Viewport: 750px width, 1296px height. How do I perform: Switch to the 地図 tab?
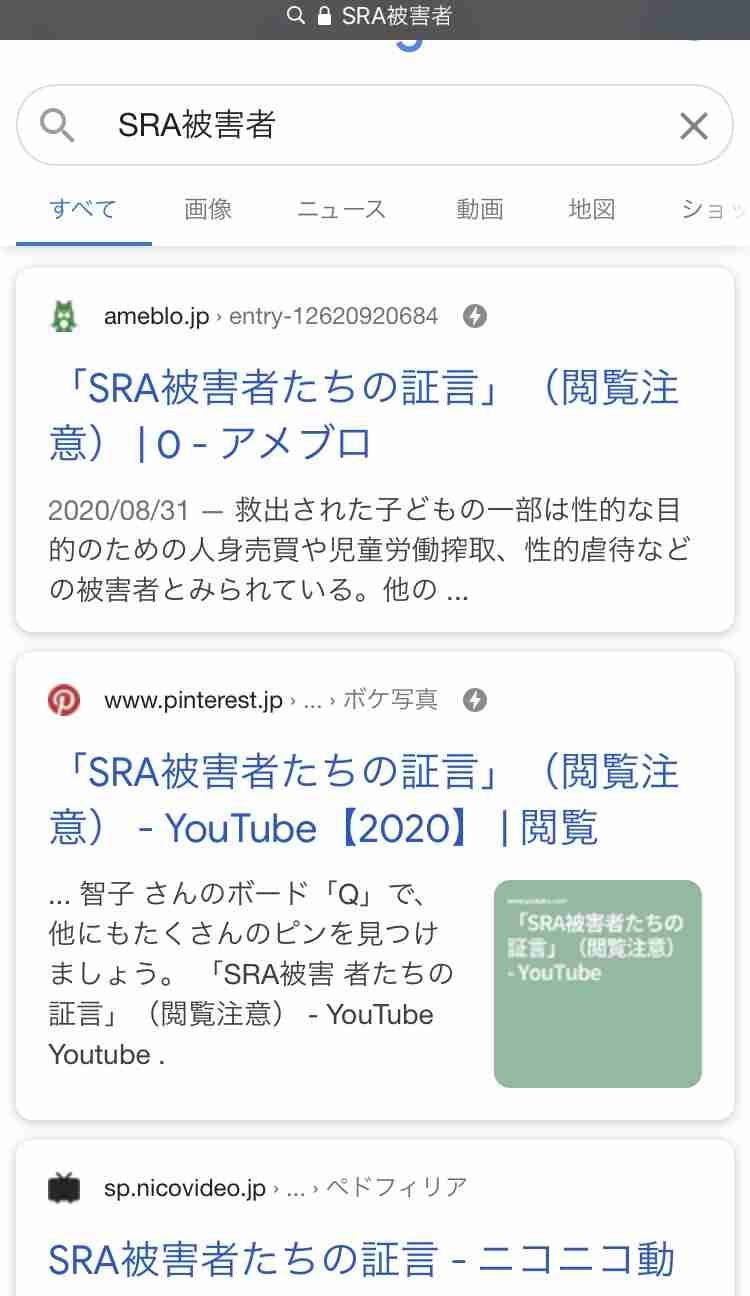coord(591,209)
